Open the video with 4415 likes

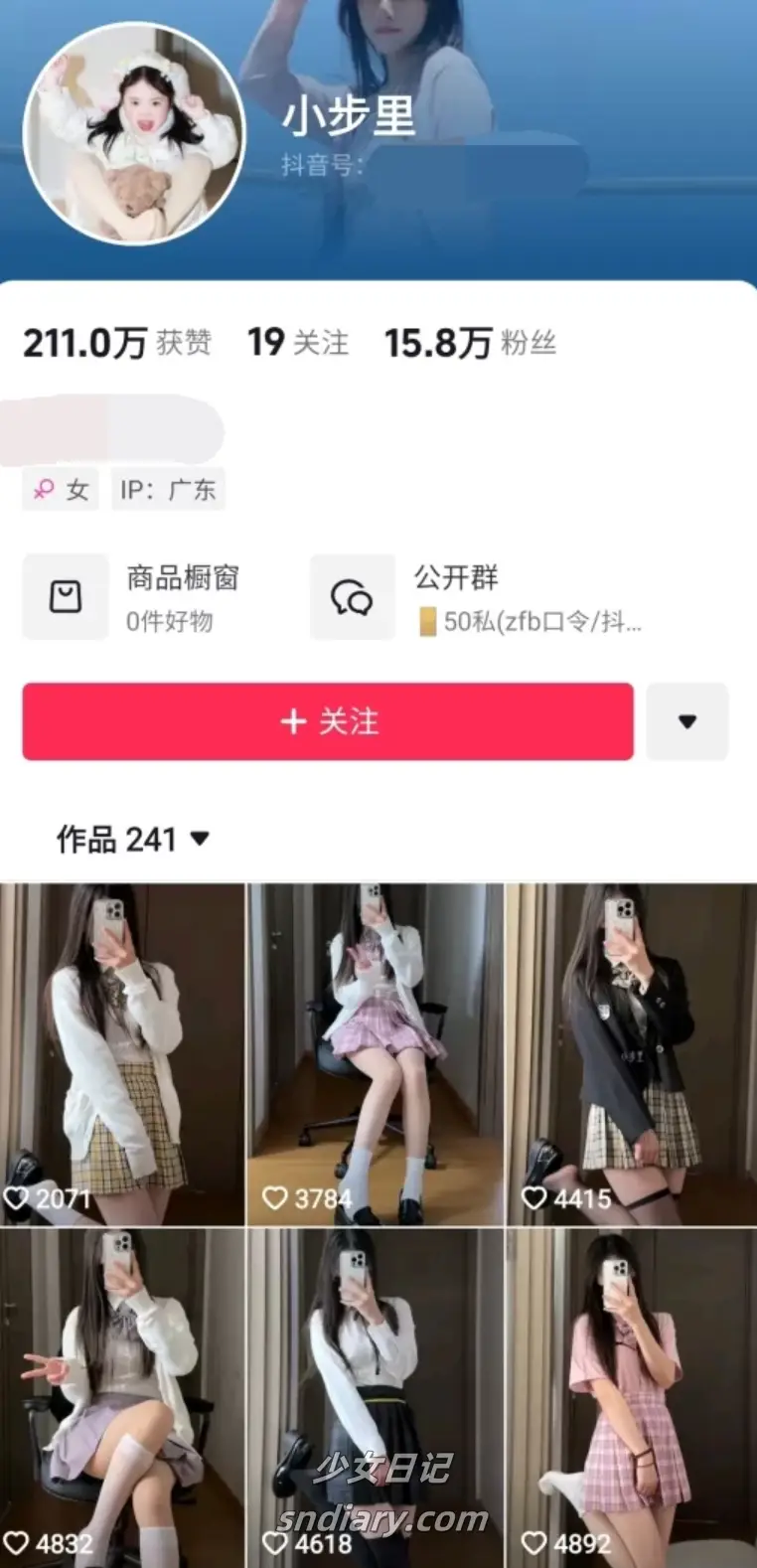[x=631, y=1053]
